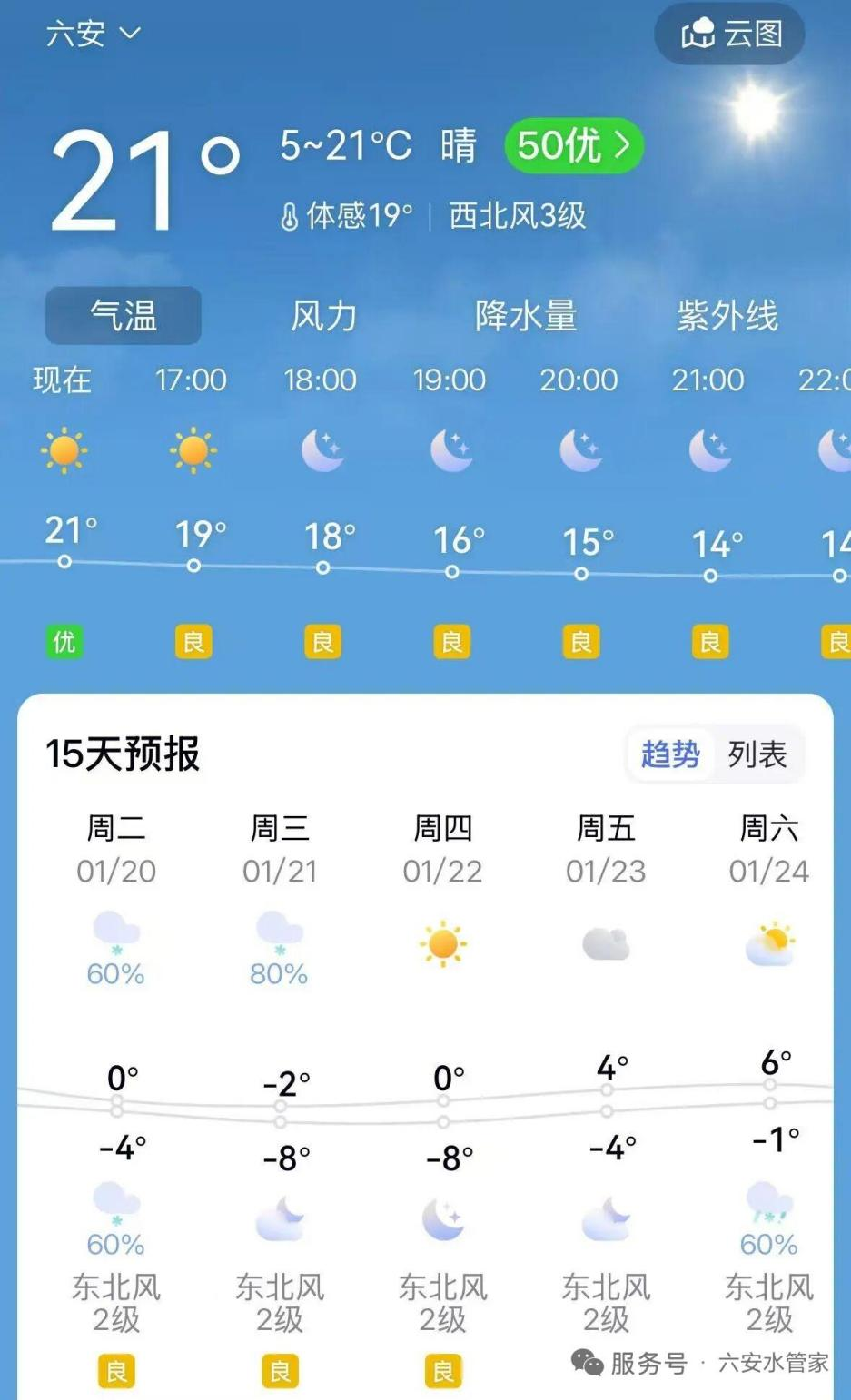The height and width of the screenshot is (1400, 851).
Task: Select the 降水量 tab
Action: [526, 316]
